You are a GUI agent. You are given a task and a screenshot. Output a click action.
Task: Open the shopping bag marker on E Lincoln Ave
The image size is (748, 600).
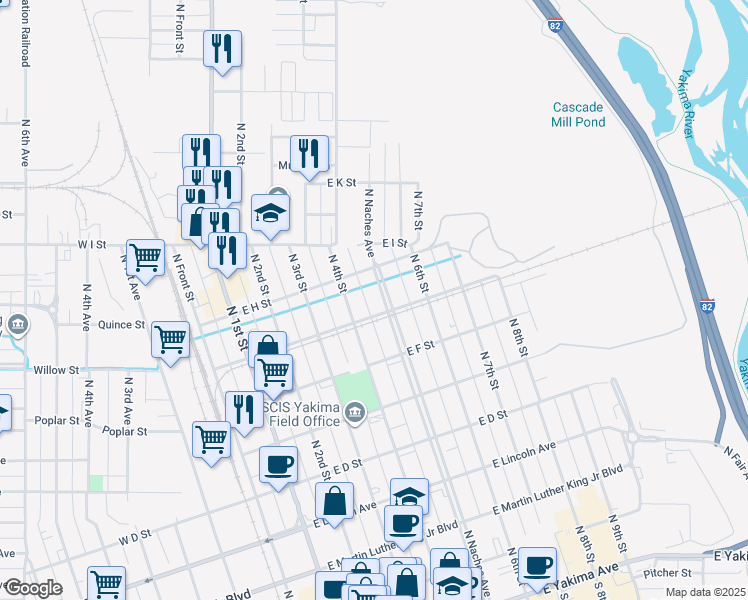(334, 500)
